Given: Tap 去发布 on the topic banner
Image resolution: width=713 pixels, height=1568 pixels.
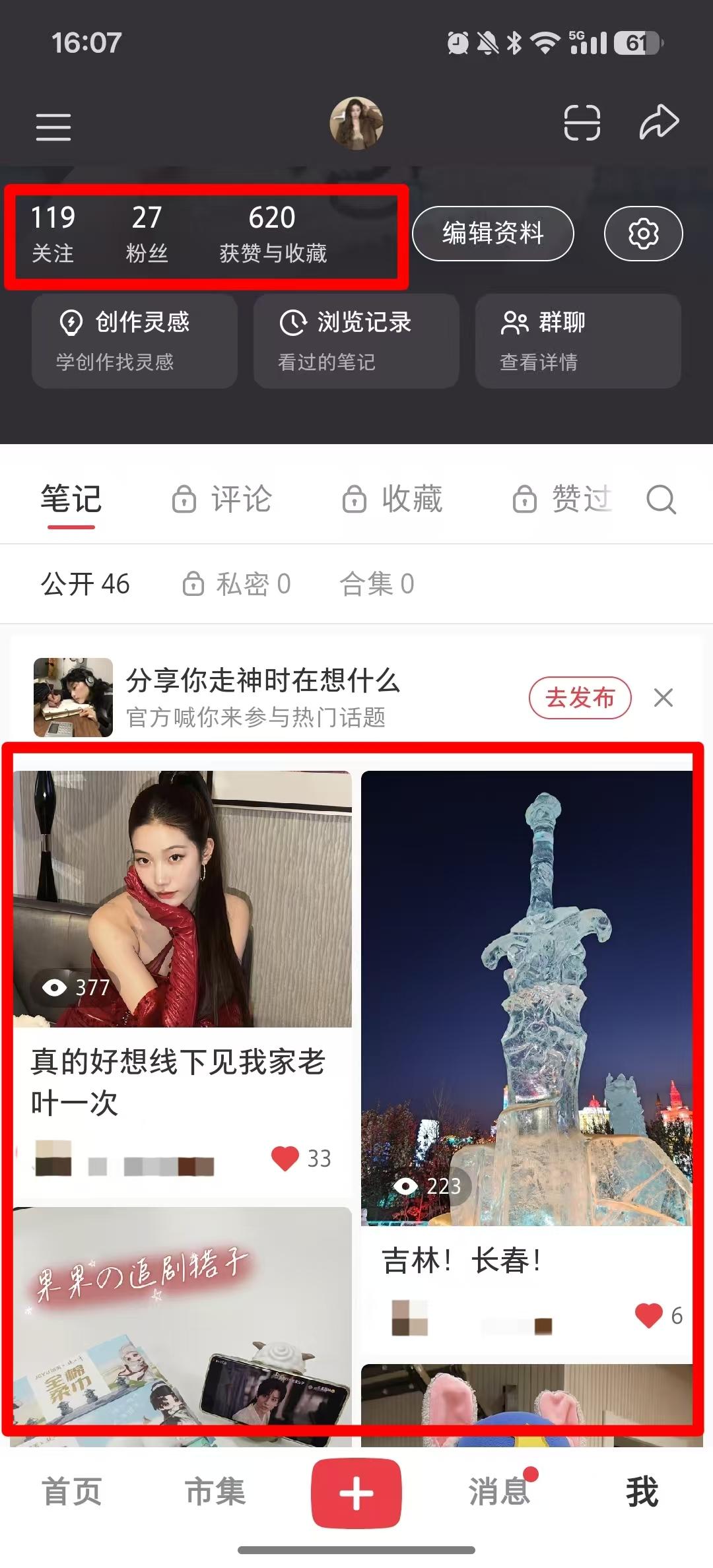Looking at the screenshot, I should pyautogui.click(x=580, y=698).
